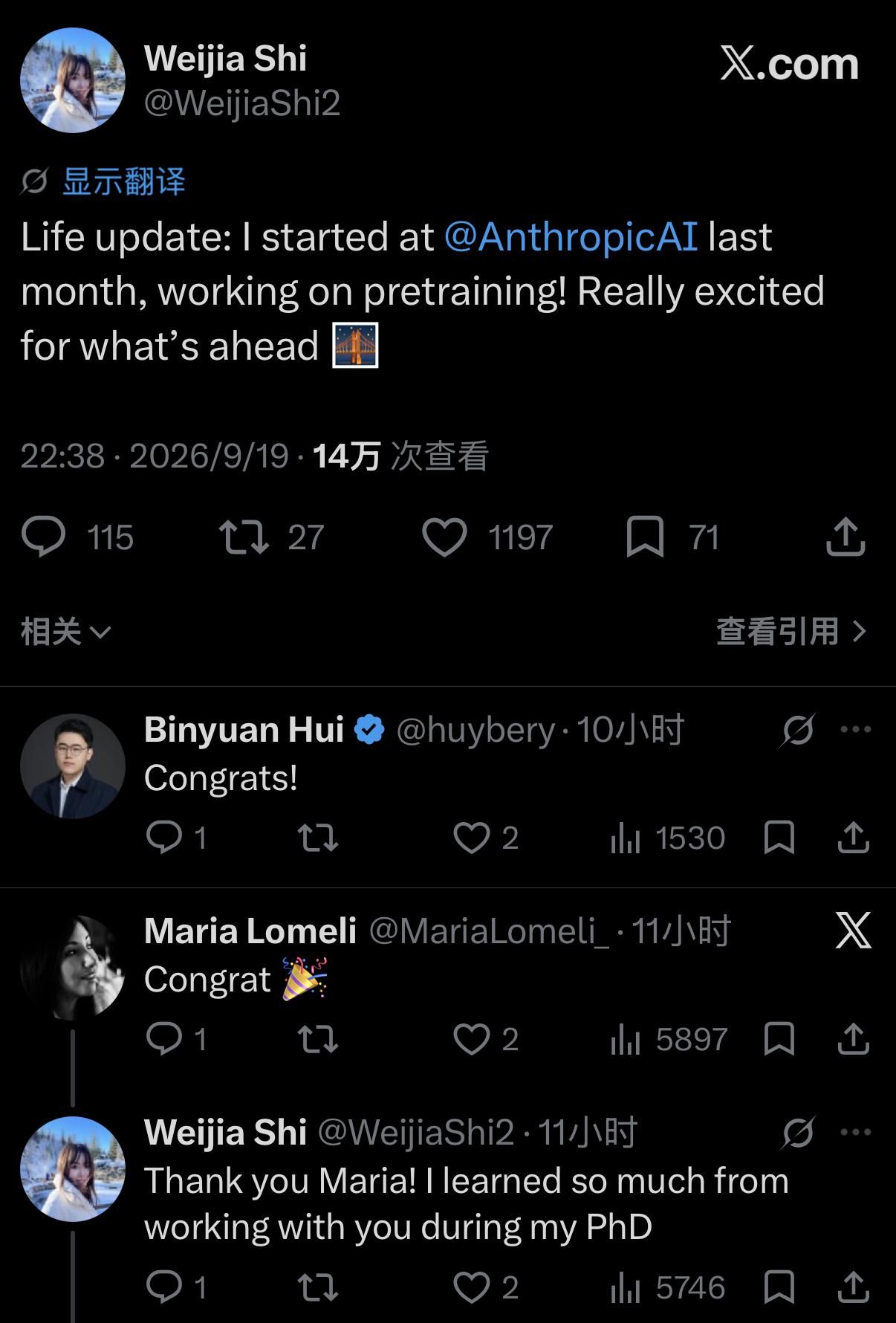Screen dimensions: 896x1323
Task: Open the @AnthropicAI mention link
Action: (x=571, y=237)
